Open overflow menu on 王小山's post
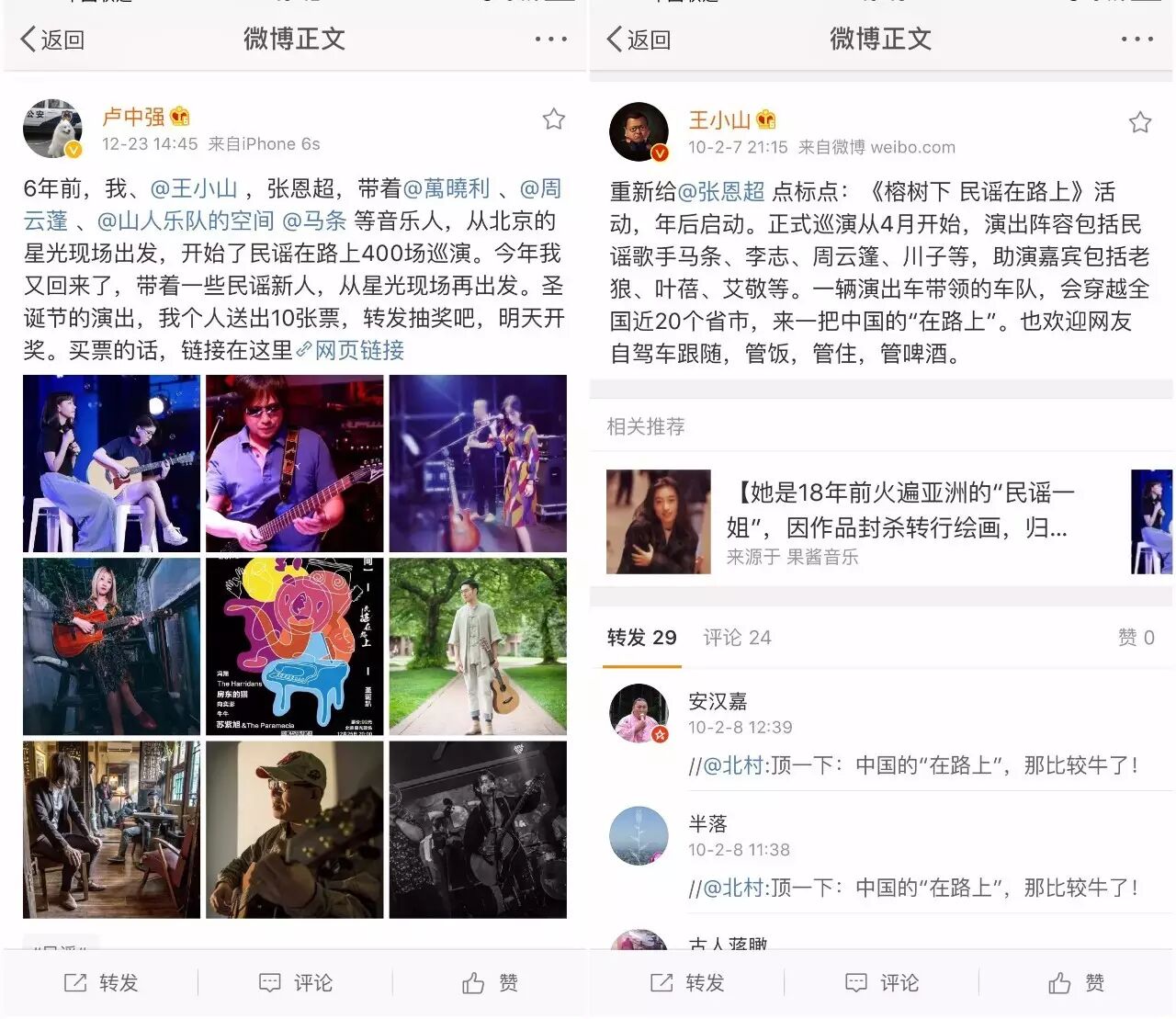This screenshot has height=1019, width=1176. click(x=1136, y=40)
